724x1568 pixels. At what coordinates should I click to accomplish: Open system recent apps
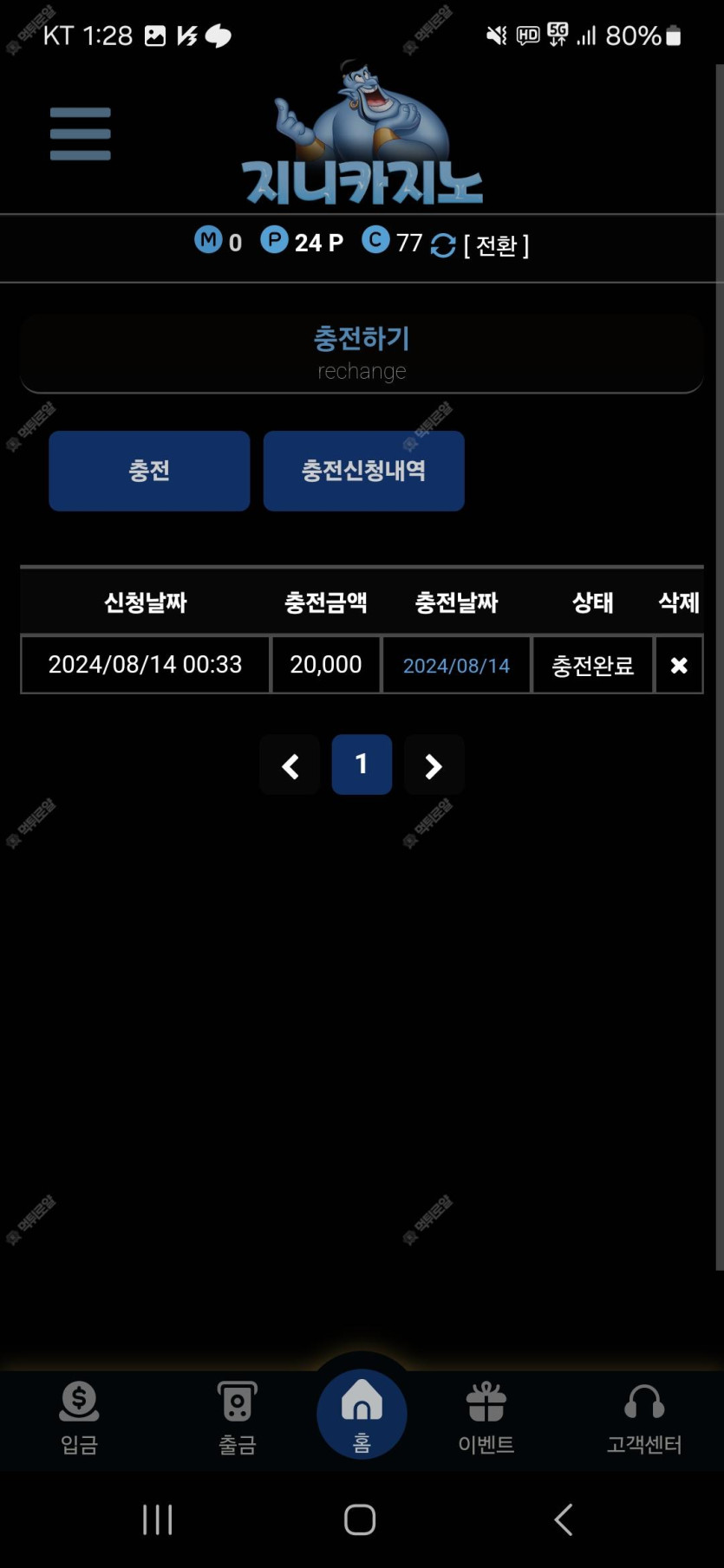point(158,1519)
